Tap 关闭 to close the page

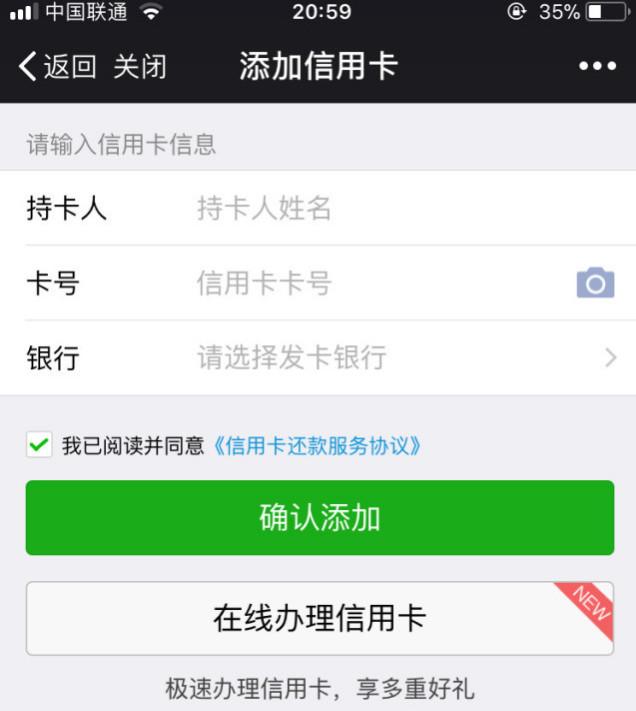click(x=139, y=67)
